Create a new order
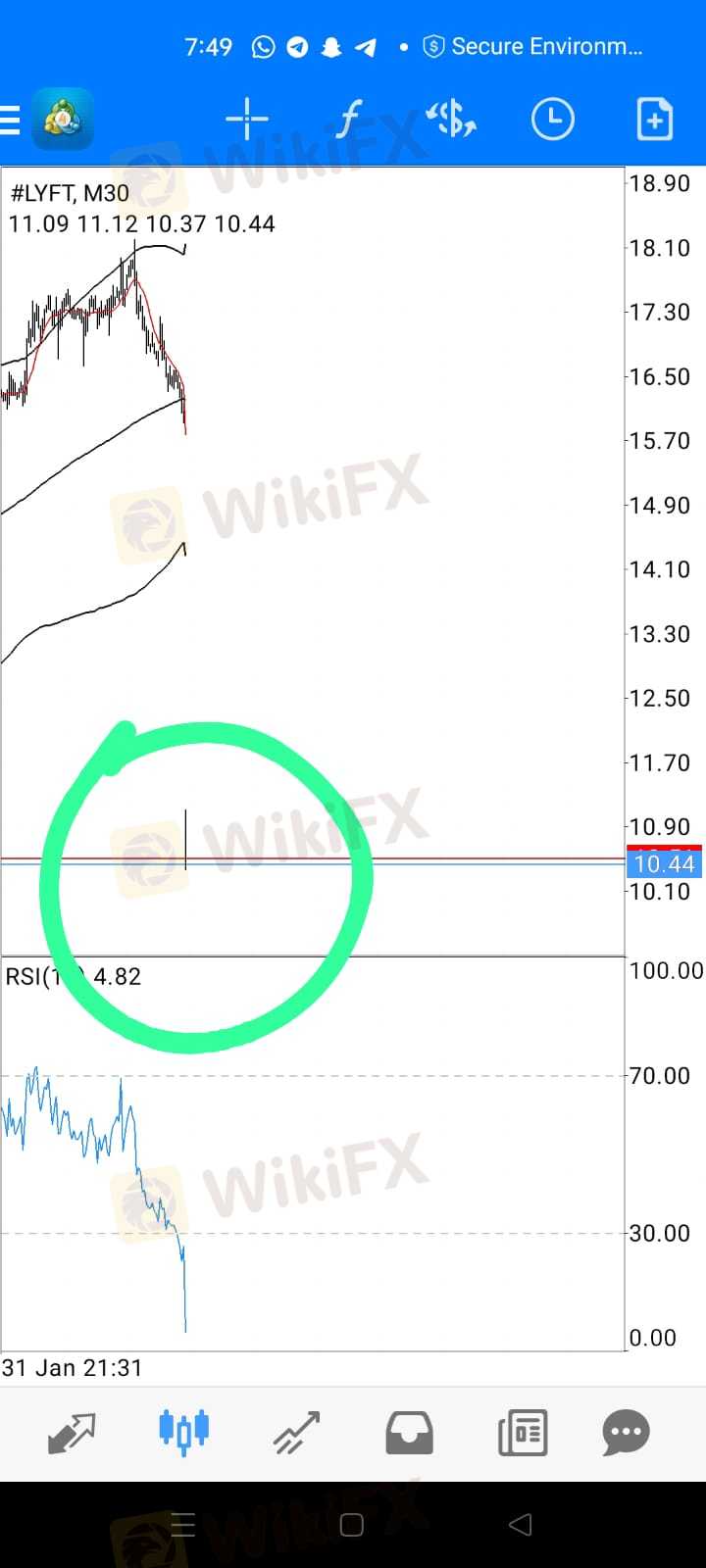 pos(655,120)
